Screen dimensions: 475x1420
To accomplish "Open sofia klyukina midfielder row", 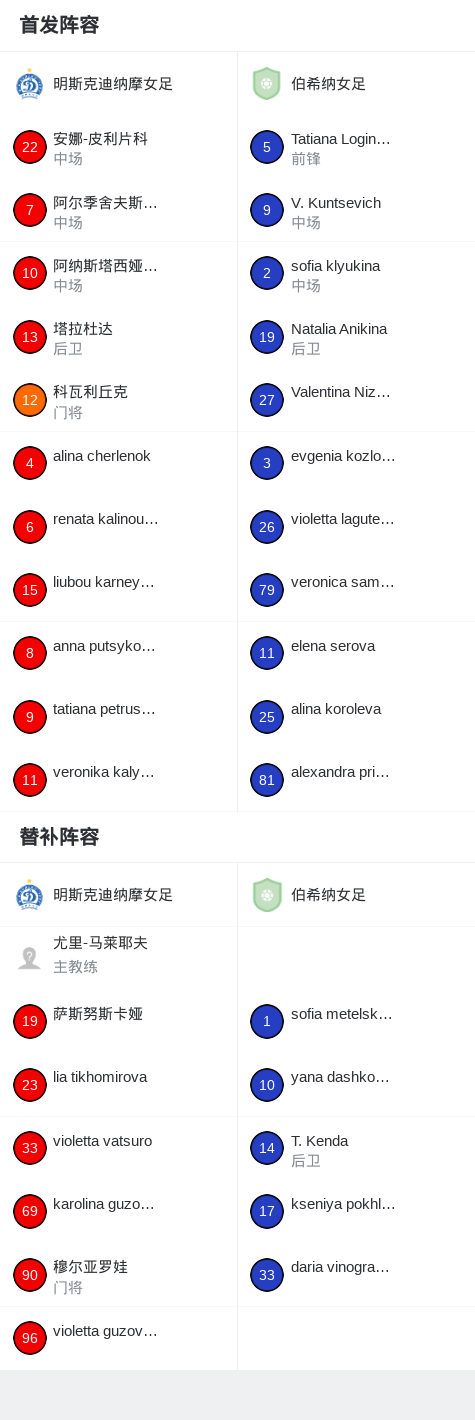I will click(x=356, y=273).
